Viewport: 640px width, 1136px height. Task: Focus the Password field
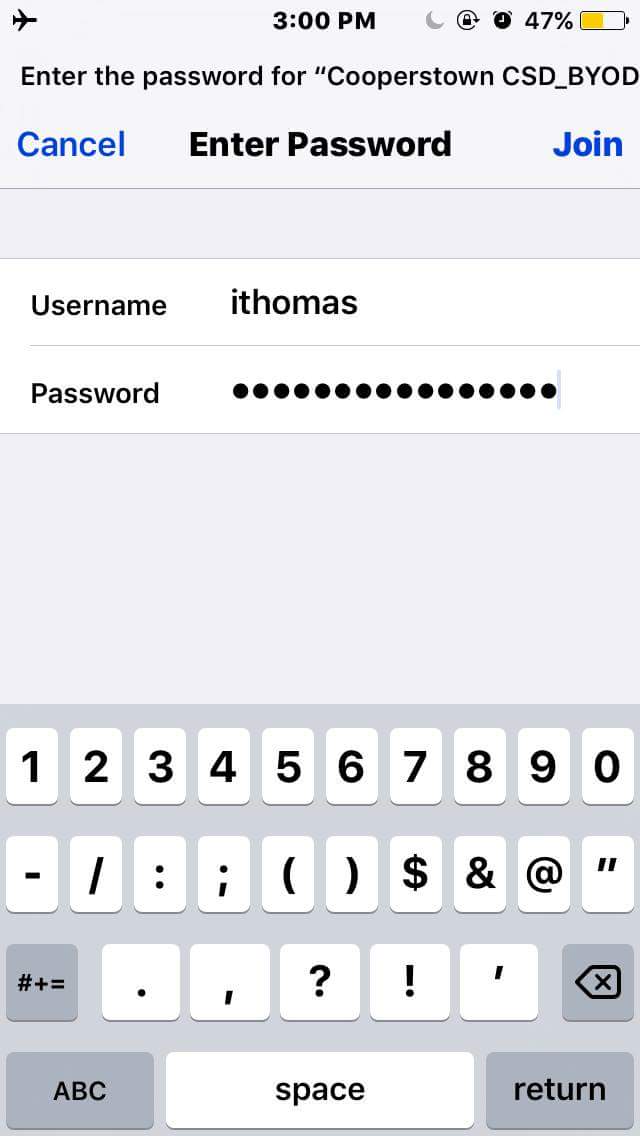tap(320, 390)
